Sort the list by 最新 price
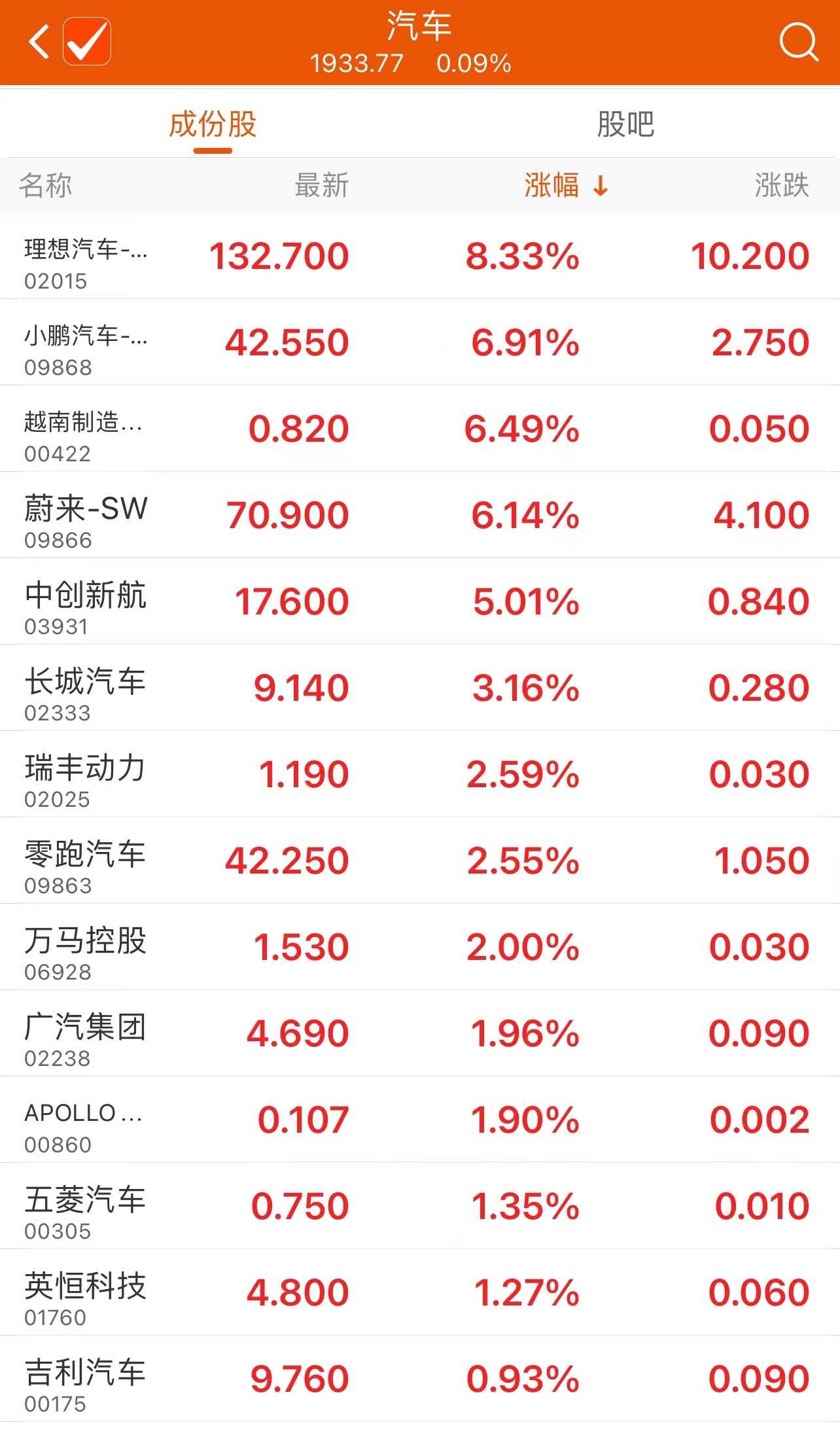 [321, 186]
